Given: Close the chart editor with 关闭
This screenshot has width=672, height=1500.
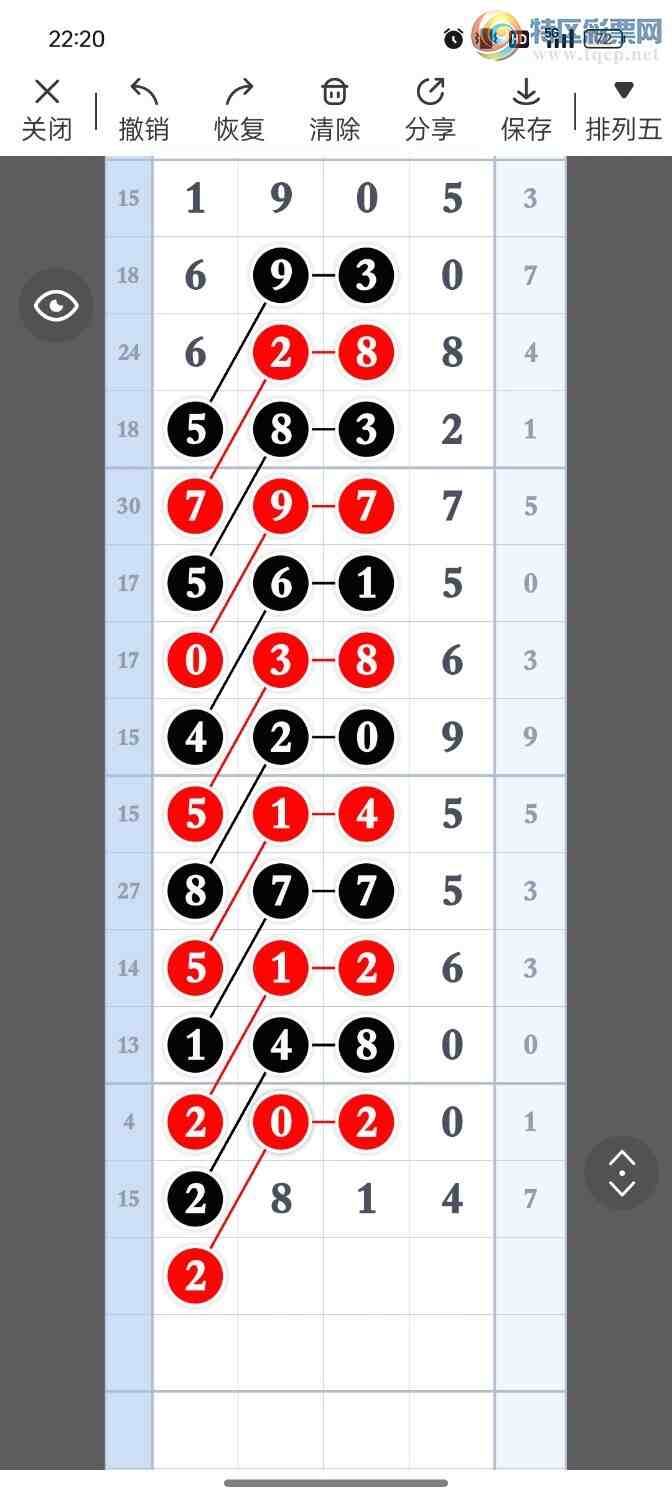Looking at the screenshot, I should 47,110.
